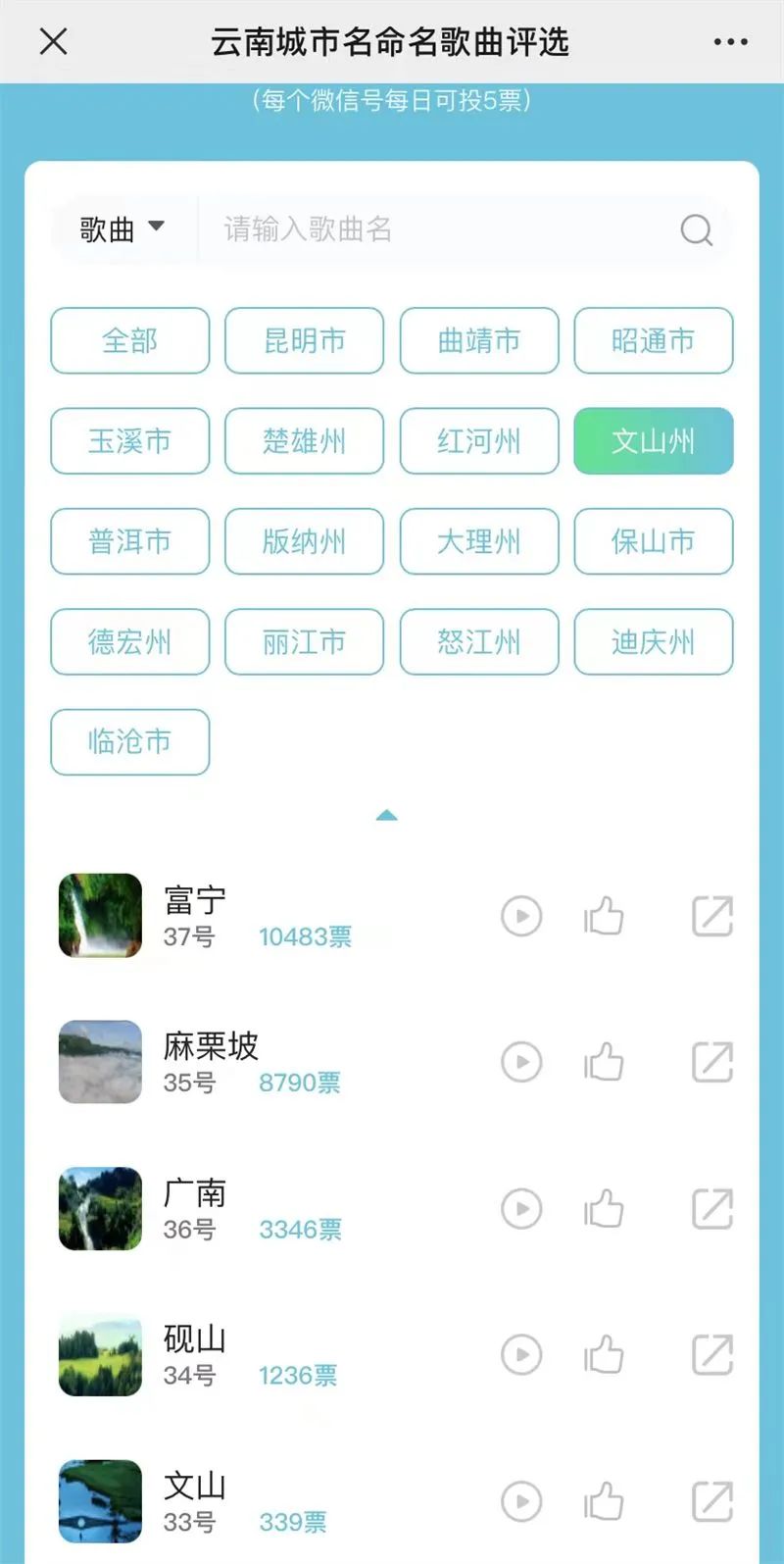Close the 云南城市名命名歌曲评选 page
This screenshot has width=784, height=1564.
[53, 41]
